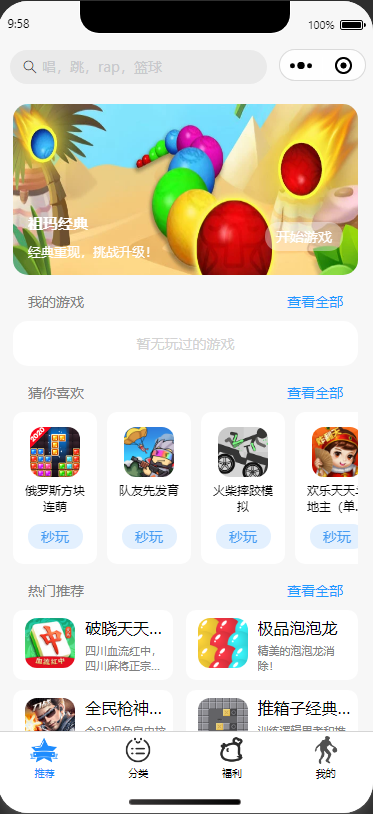
Task: Open the mini program three-dot menu
Action: 301,66
